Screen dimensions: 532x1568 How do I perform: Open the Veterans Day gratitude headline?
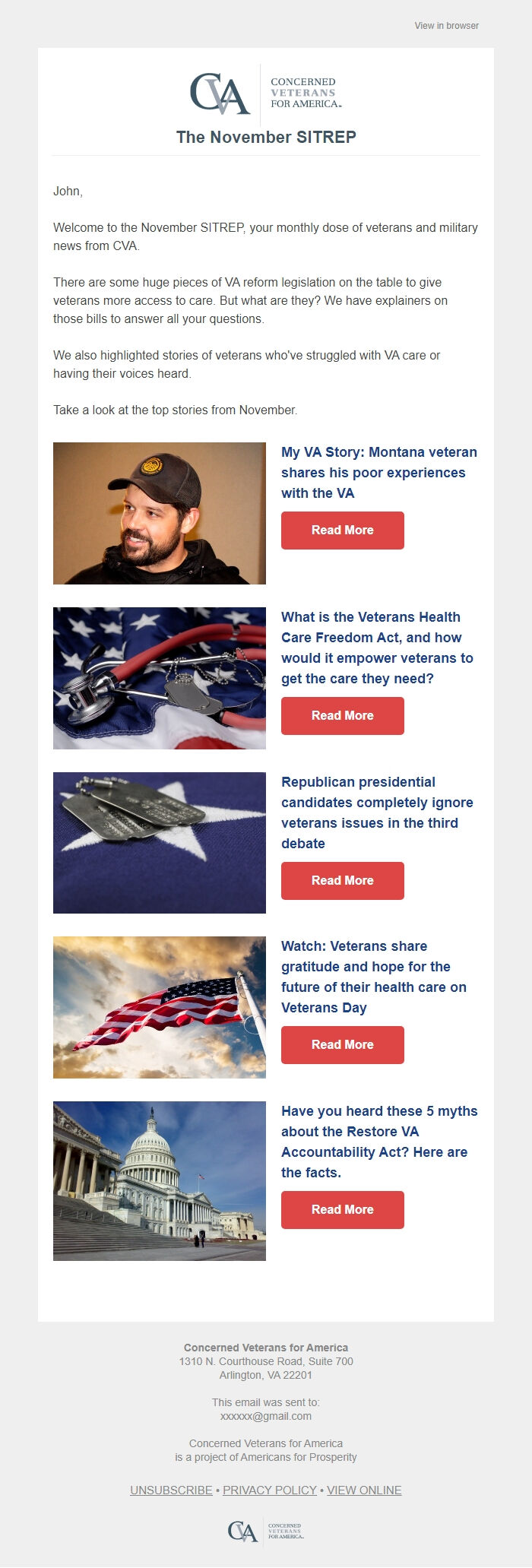point(373,977)
